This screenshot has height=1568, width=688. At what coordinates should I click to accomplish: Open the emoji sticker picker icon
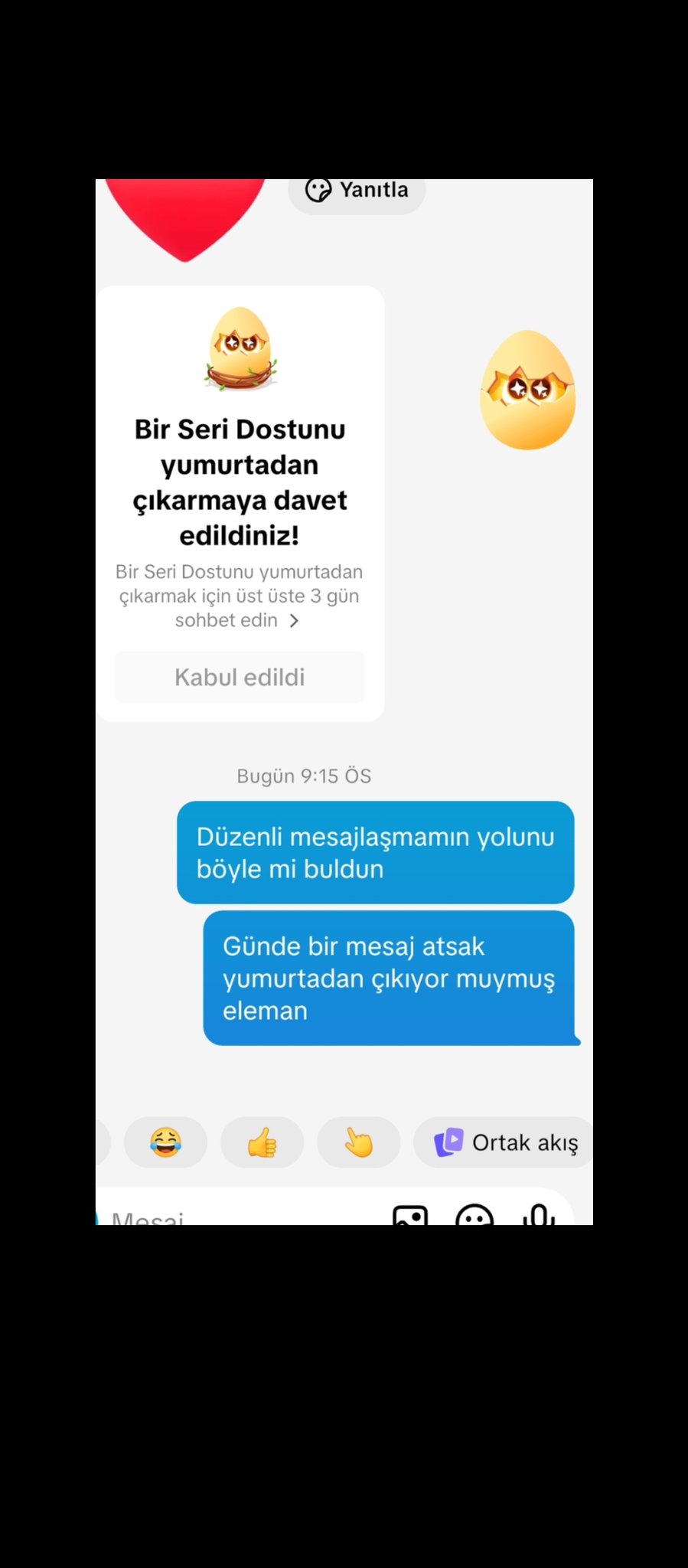coord(474,1216)
